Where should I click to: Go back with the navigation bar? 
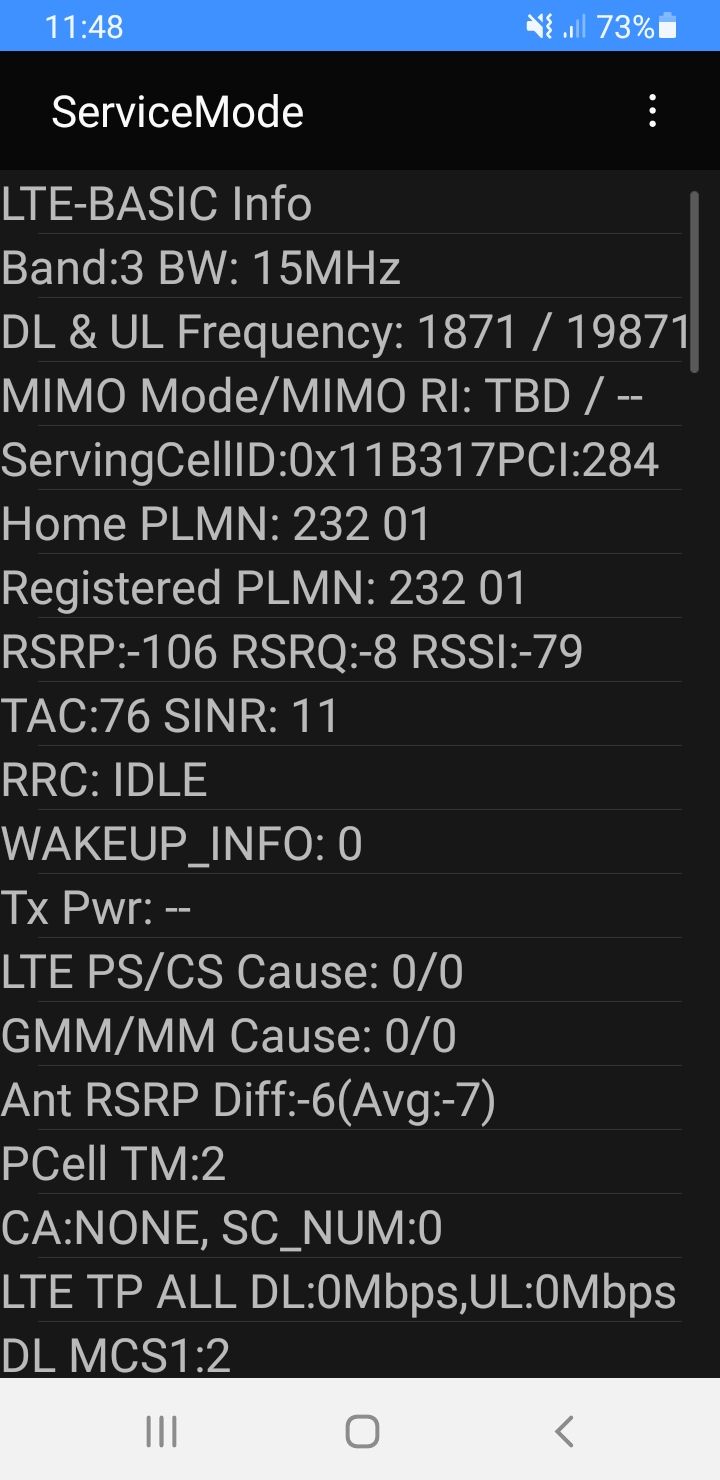pyautogui.click(x=564, y=1431)
